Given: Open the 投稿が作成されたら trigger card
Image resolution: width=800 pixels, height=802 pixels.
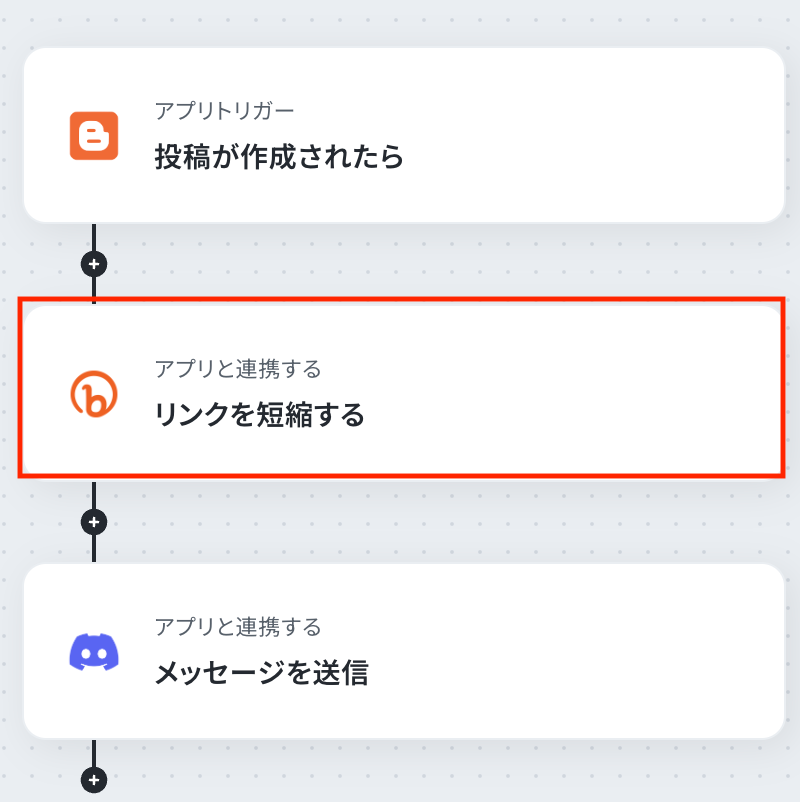Looking at the screenshot, I should (x=403, y=135).
